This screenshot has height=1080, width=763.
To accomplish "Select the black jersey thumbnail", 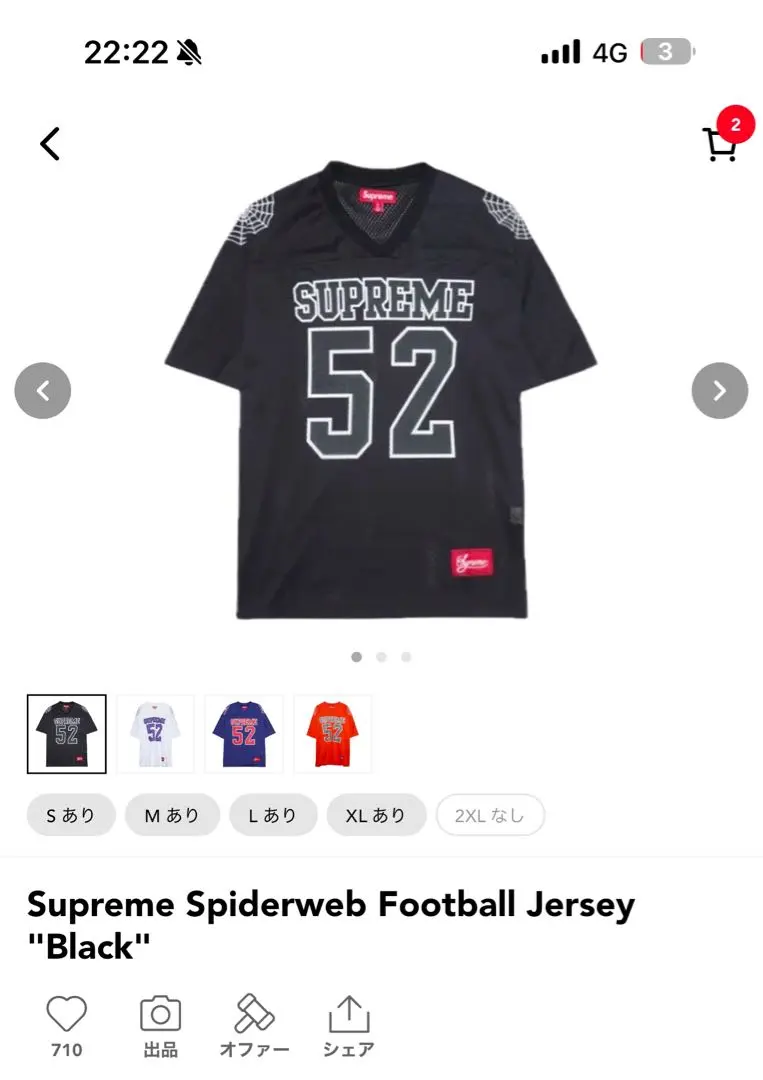I will tap(67, 733).
